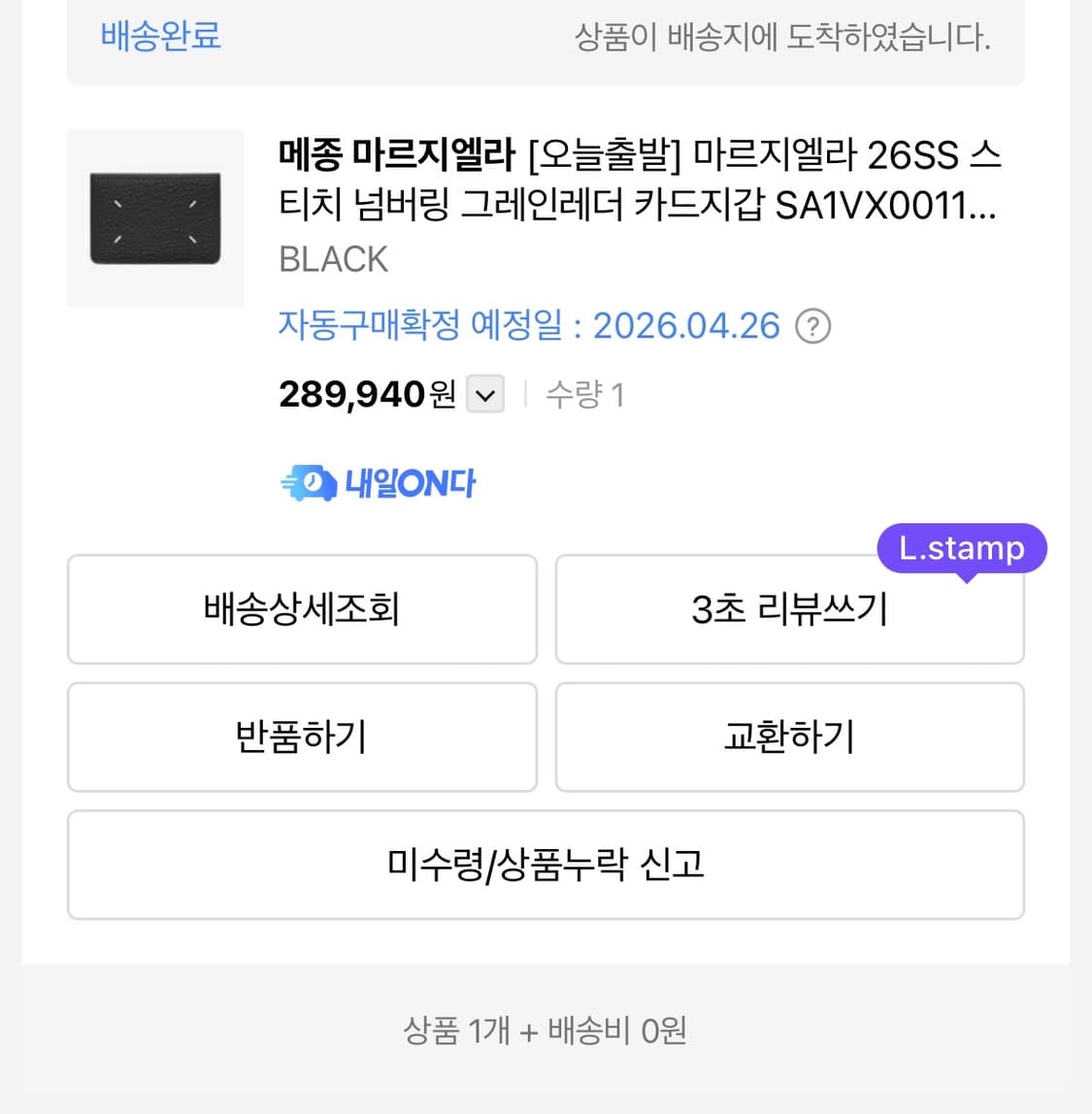Click the BLACK color option label
Screen dimensions: 1092x1114
coord(333,258)
